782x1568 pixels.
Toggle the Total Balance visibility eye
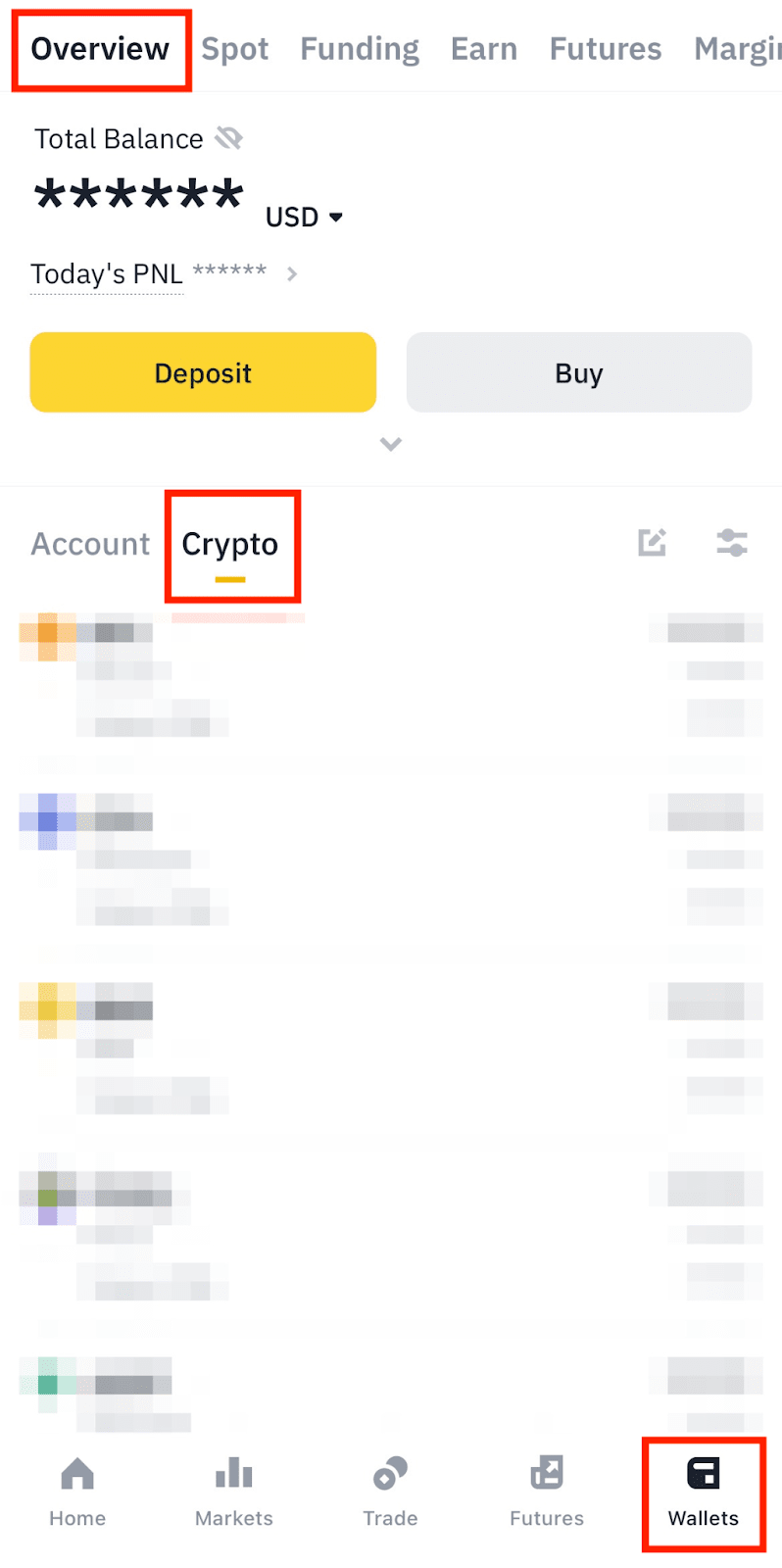(229, 138)
